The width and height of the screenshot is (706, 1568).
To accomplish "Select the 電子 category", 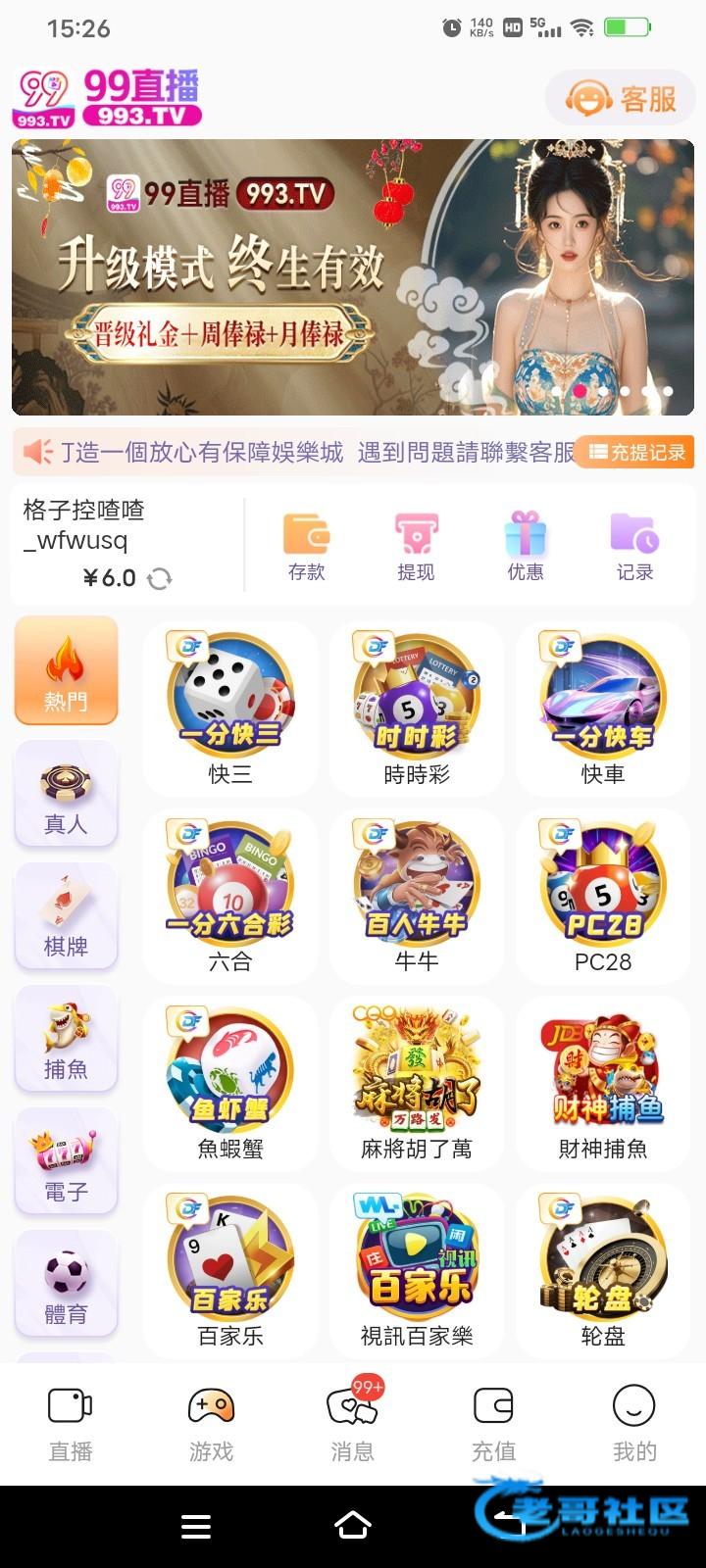I will (66, 1161).
